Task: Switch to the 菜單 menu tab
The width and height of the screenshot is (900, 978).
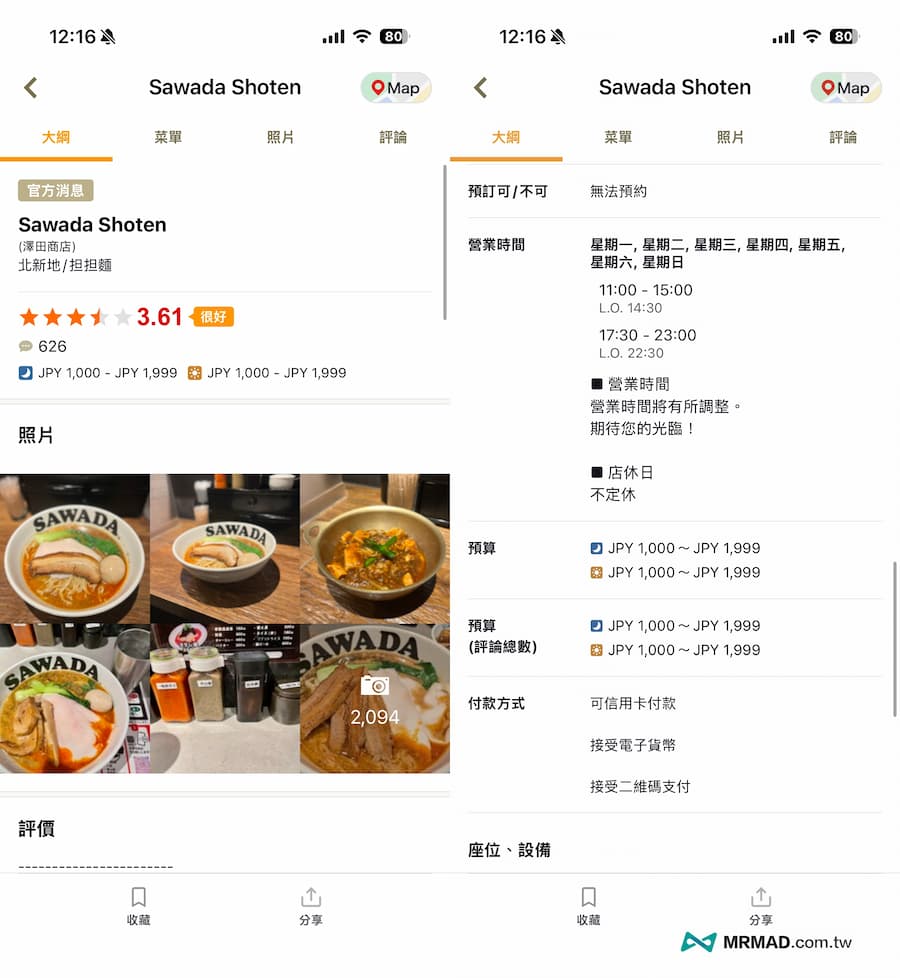Action: click(168, 137)
